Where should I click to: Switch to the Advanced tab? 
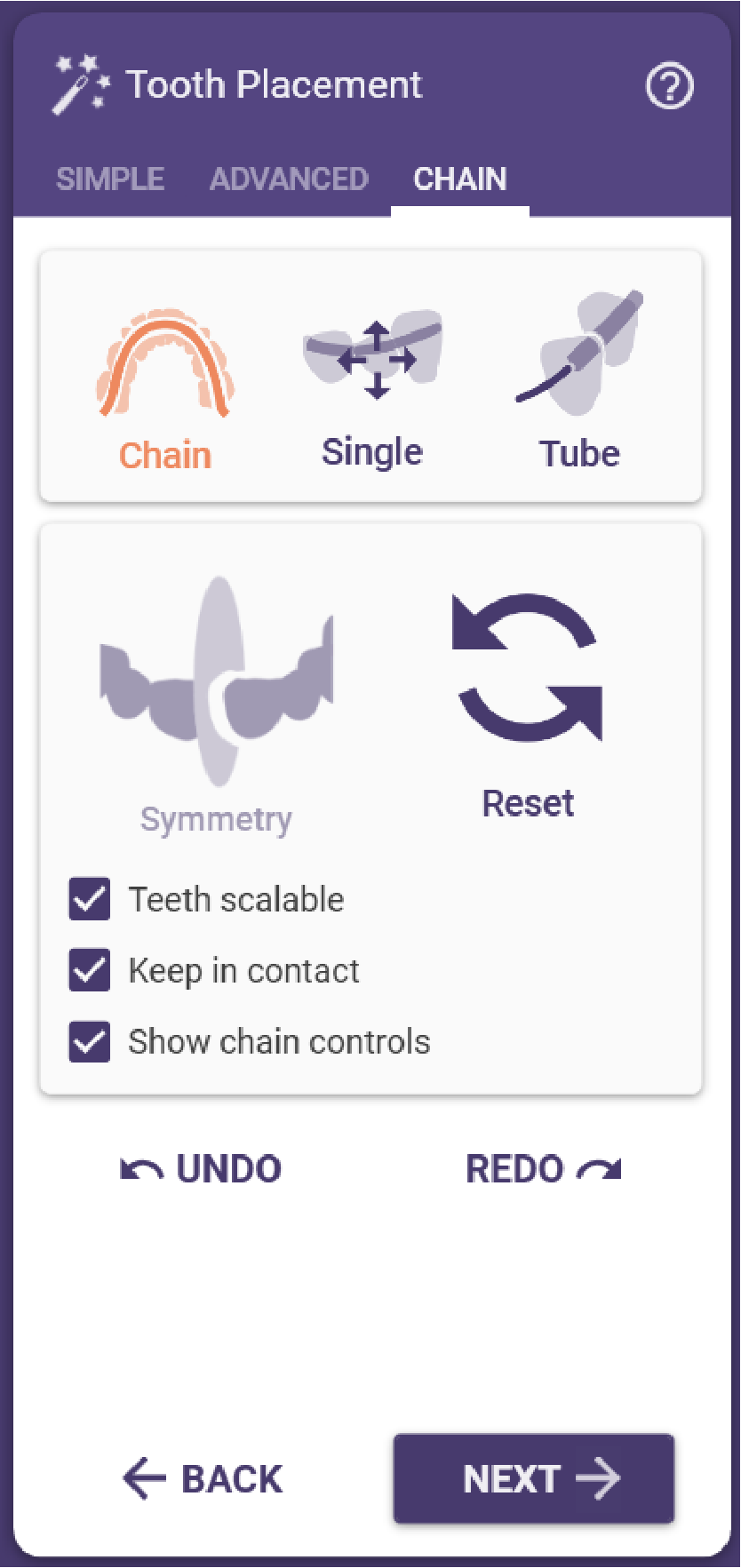[x=289, y=179]
